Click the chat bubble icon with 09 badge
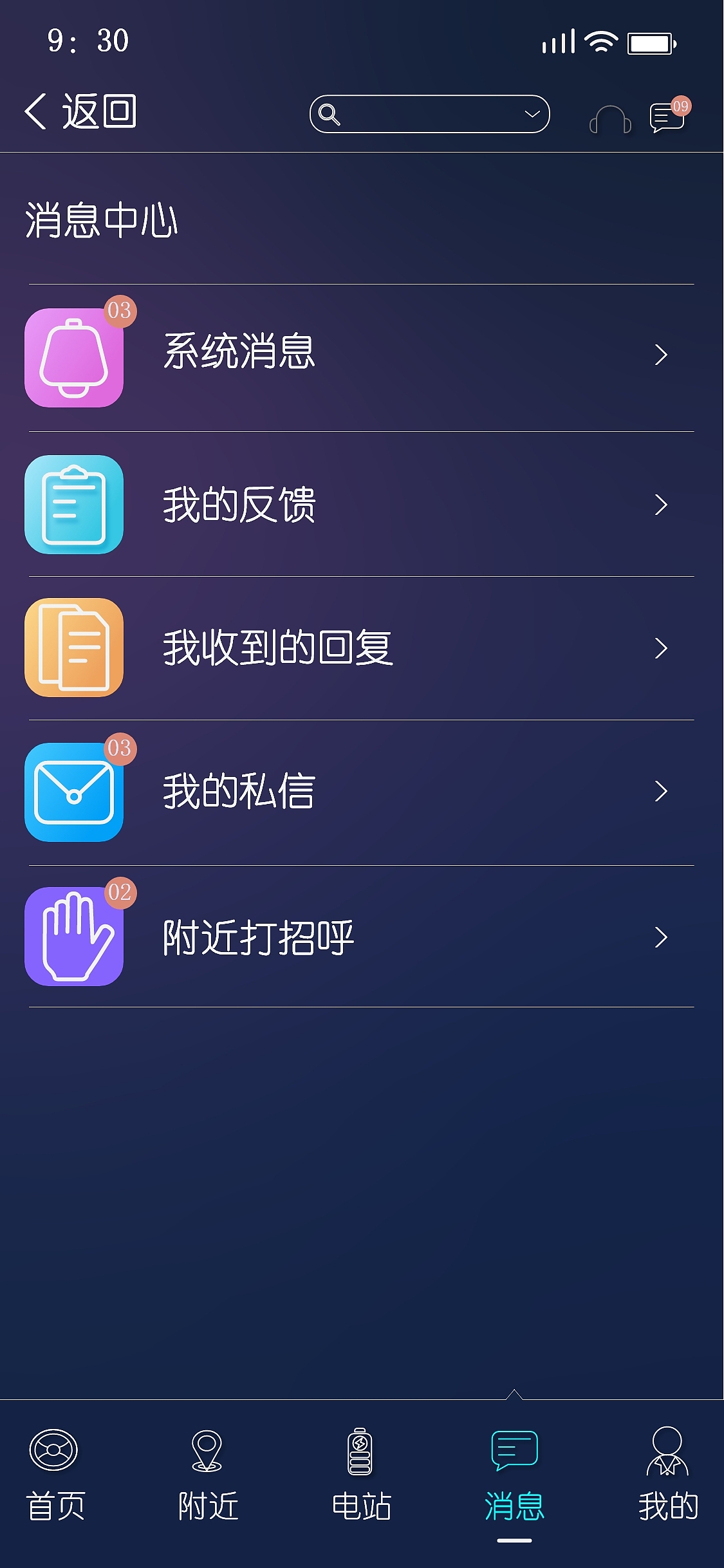The image size is (724, 1568). pos(666,117)
